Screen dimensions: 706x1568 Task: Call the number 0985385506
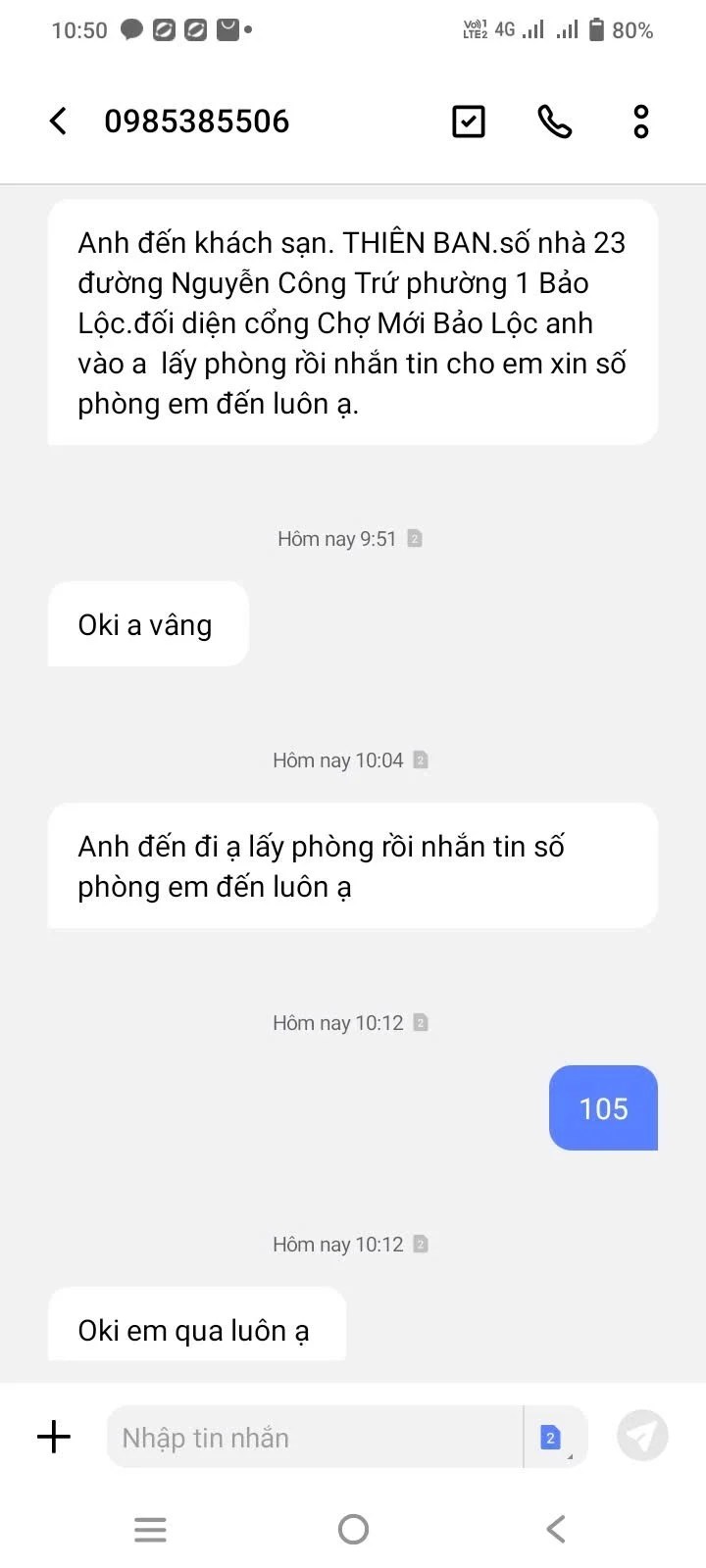tap(555, 122)
